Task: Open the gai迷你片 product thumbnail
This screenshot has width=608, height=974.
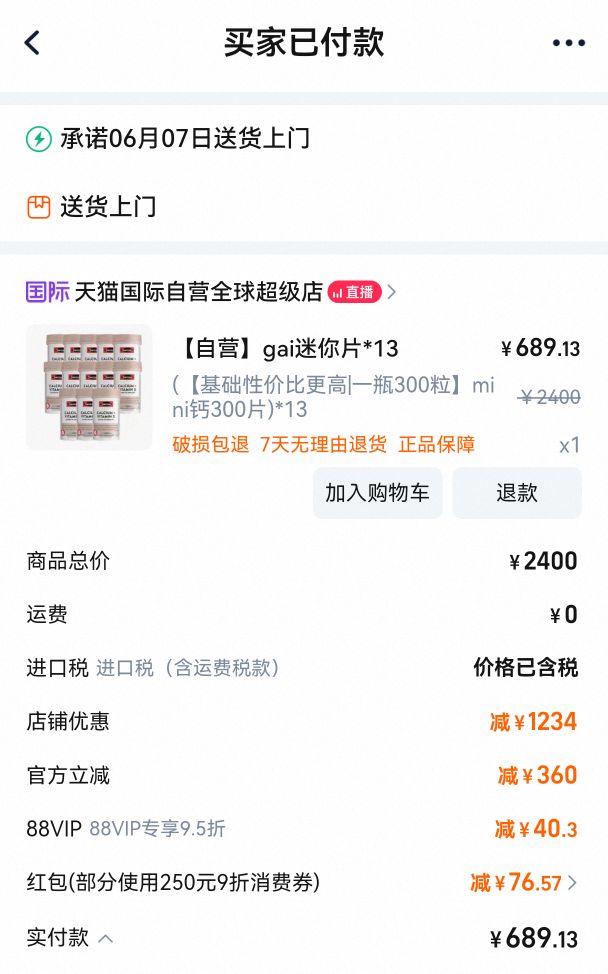Action: (89, 388)
